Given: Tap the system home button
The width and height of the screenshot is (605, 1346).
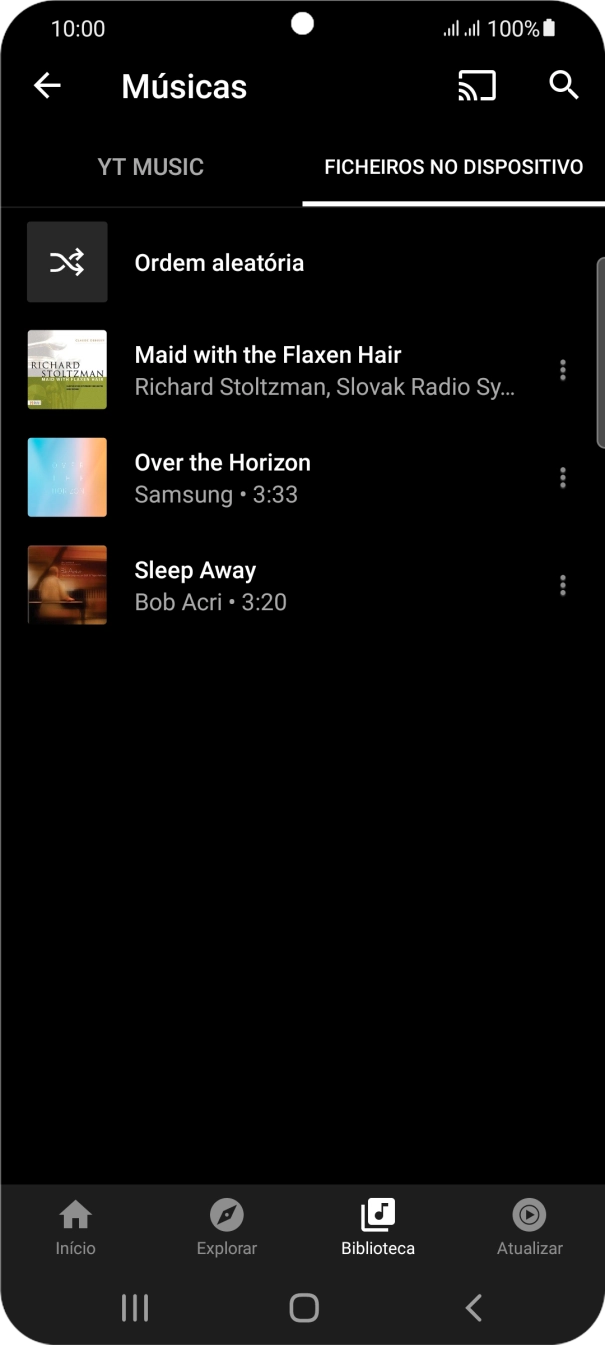Looking at the screenshot, I should pyautogui.click(x=303, y=1307).
